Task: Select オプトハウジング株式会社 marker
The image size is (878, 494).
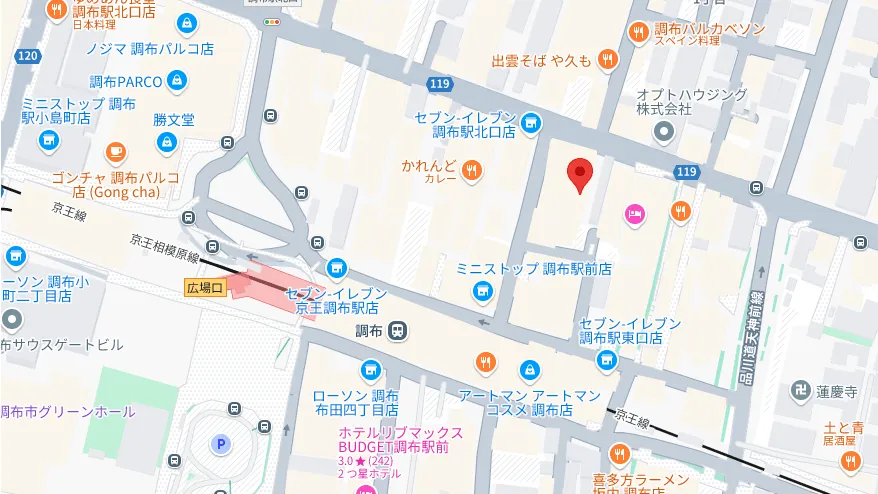Action: tap(663, 131)
